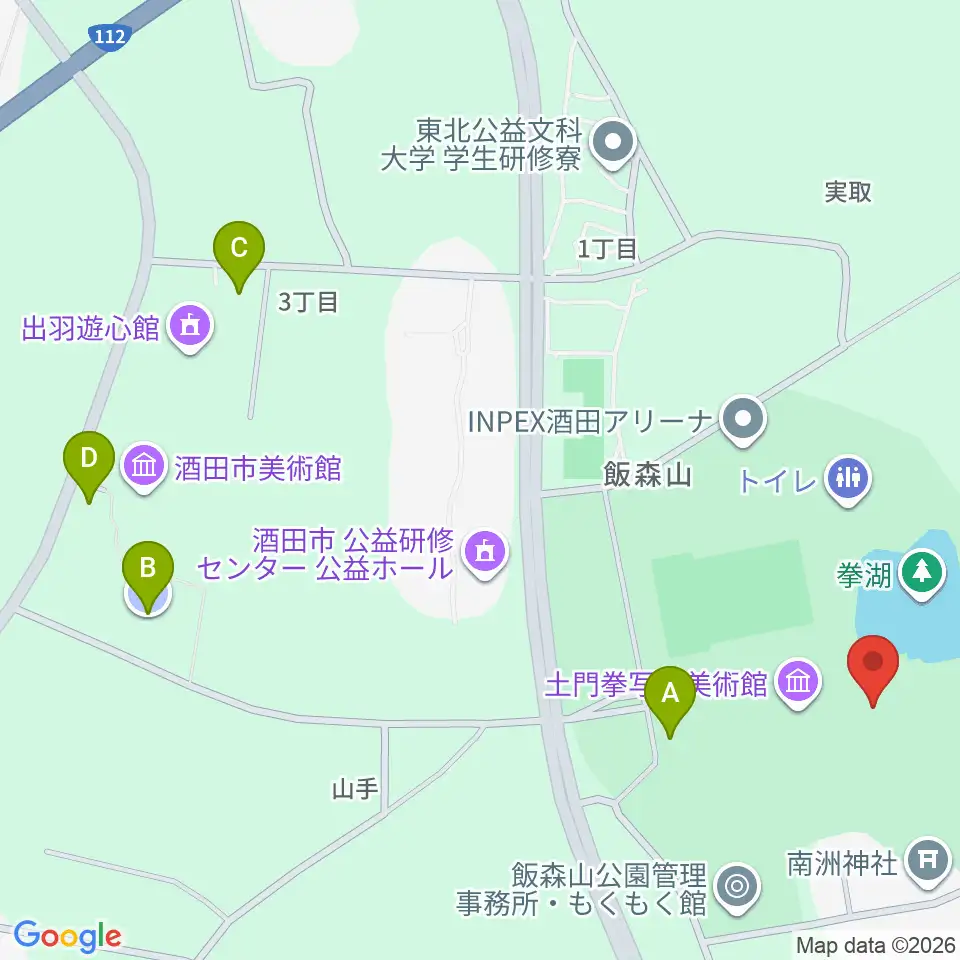Tap the 出羽遊心館 place pin
Image resolution: width=960 pixels, height=960 pixels.
click(x=190, y=328)
